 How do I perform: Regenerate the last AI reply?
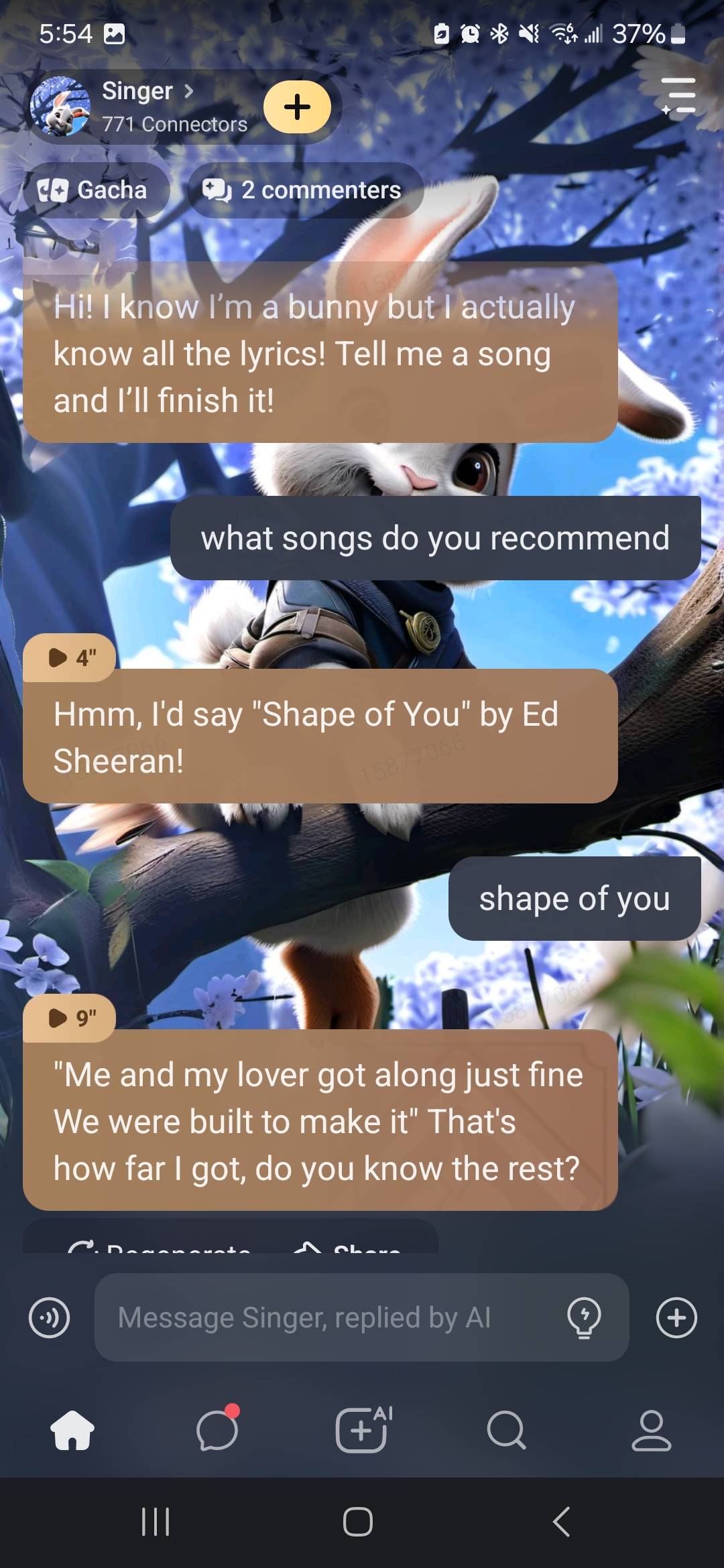click(x=161, y=1248)
